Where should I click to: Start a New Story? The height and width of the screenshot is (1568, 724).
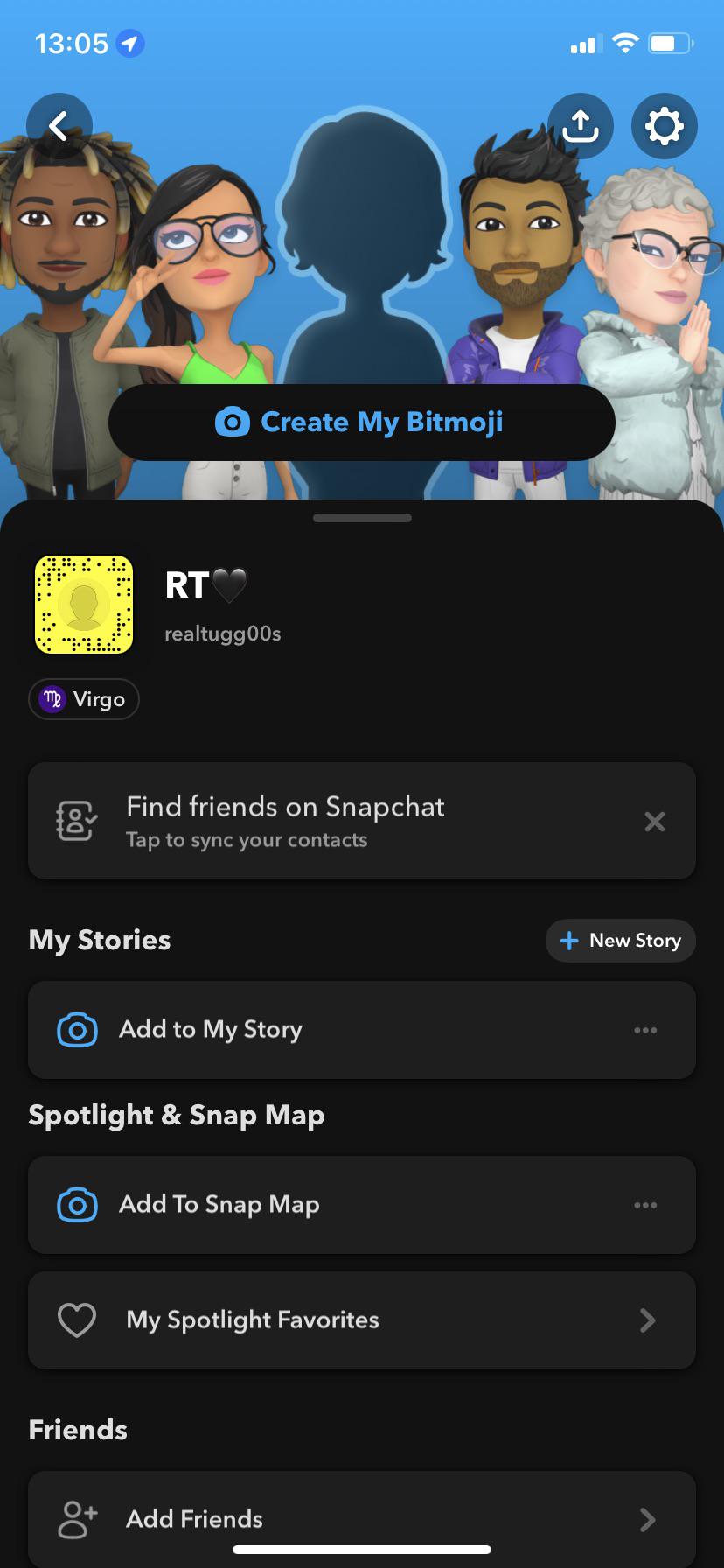point(620,940)
